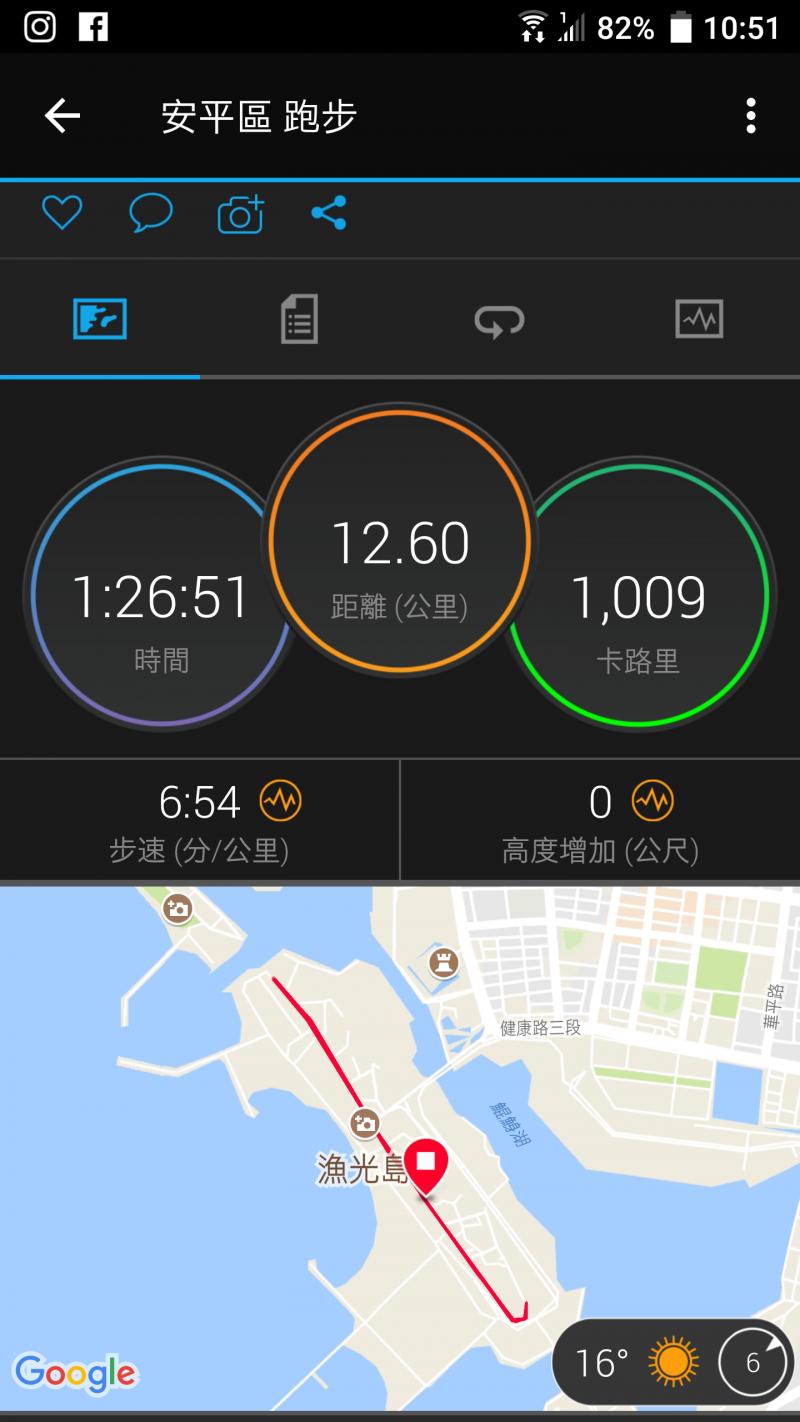Switch to the laps tab
Viewport: 800px width, 1422px height.
click(x=499, y=320)
